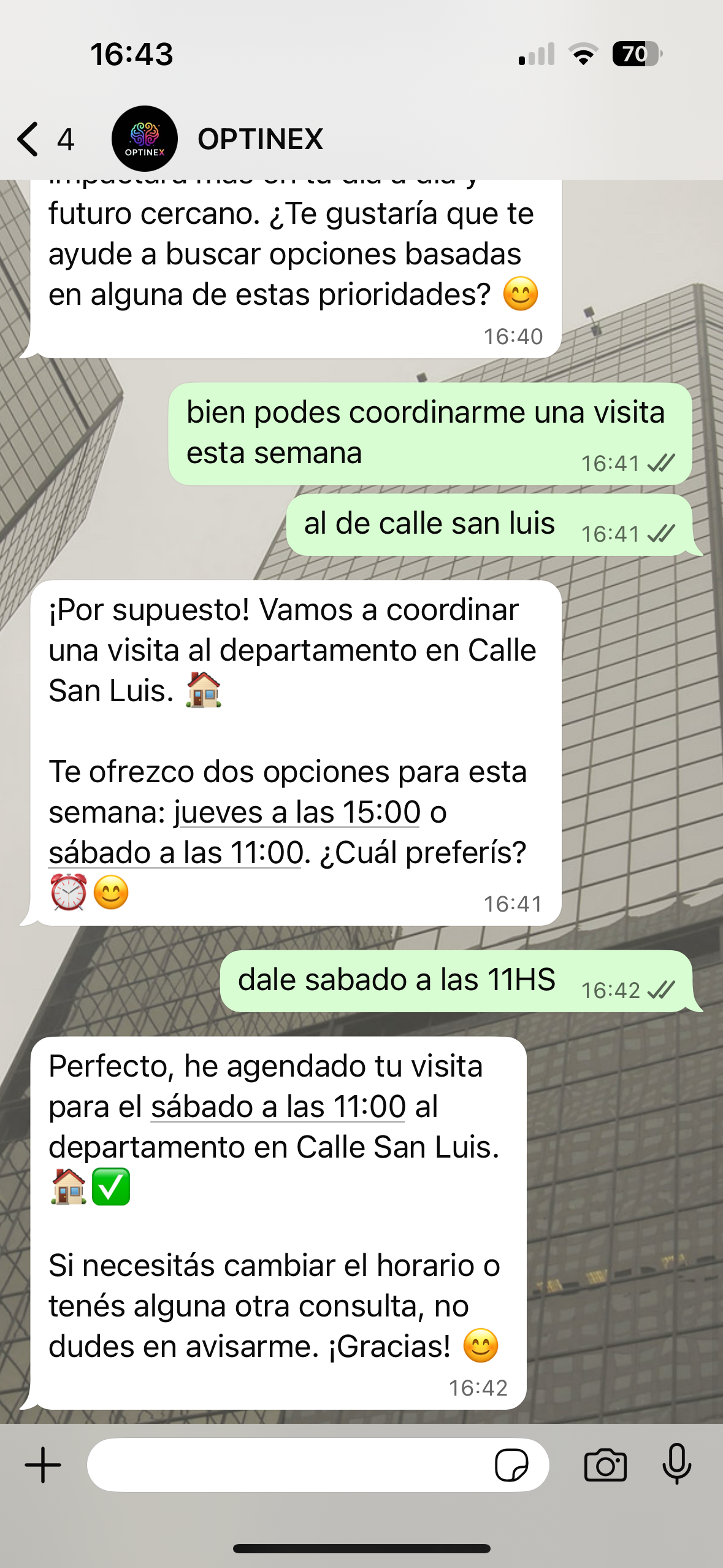
Task: Focus the message text field
Action: [x=288, y=1465]
